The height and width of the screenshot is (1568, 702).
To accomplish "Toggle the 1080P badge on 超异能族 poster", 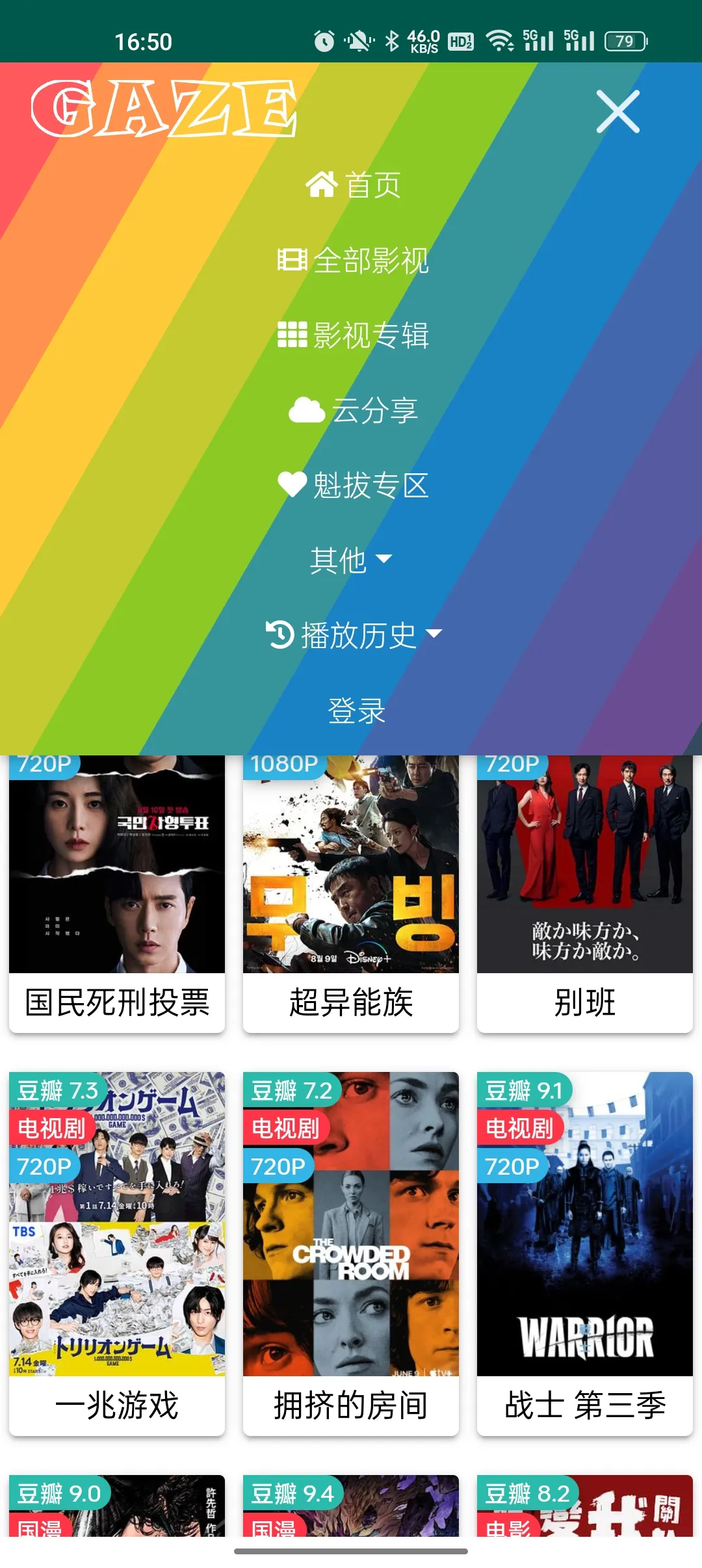I will (285, 764).
